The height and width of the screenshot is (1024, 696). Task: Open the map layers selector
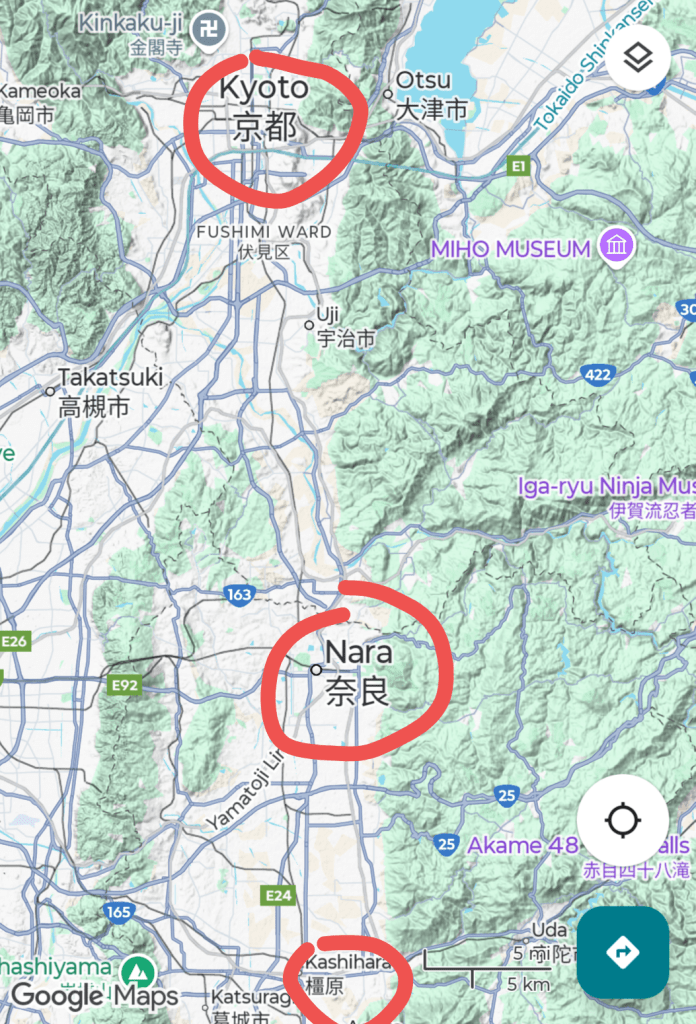(x=637, y=57)
